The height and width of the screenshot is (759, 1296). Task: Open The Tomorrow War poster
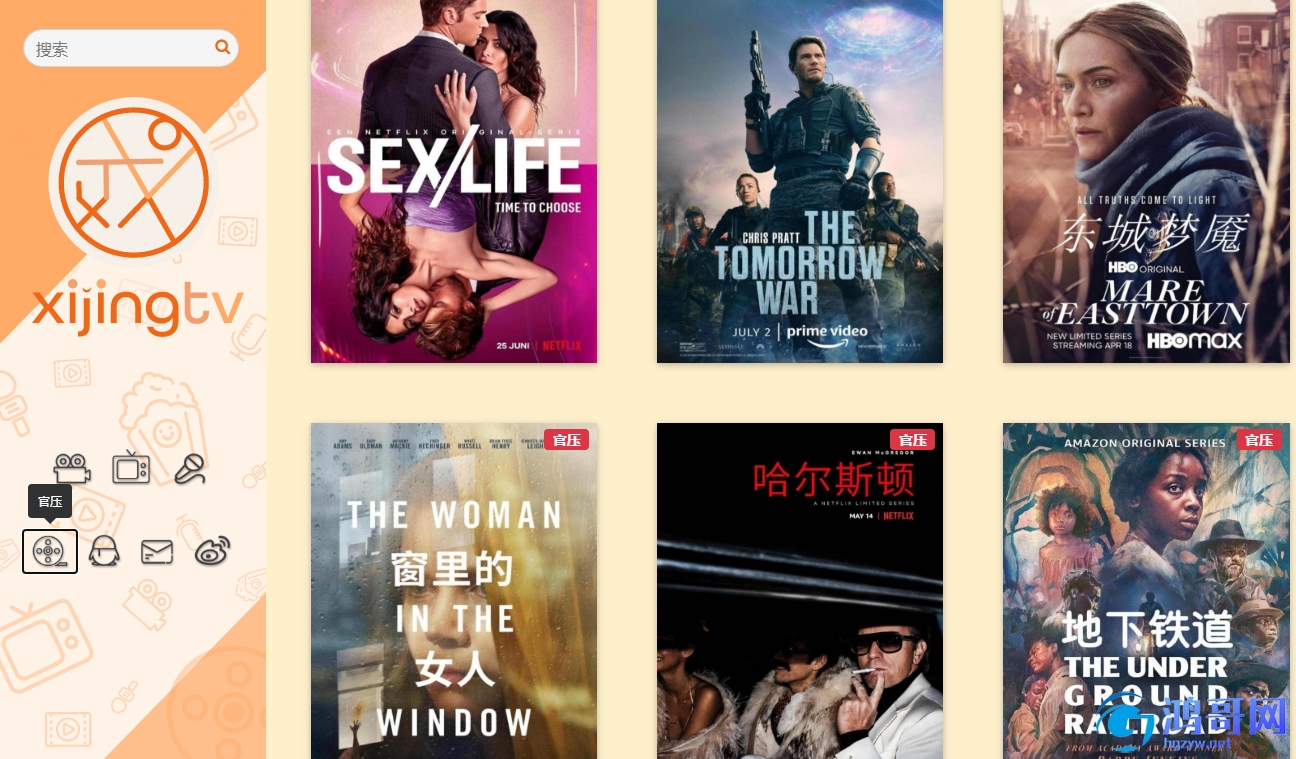click(x=799, y=180)
